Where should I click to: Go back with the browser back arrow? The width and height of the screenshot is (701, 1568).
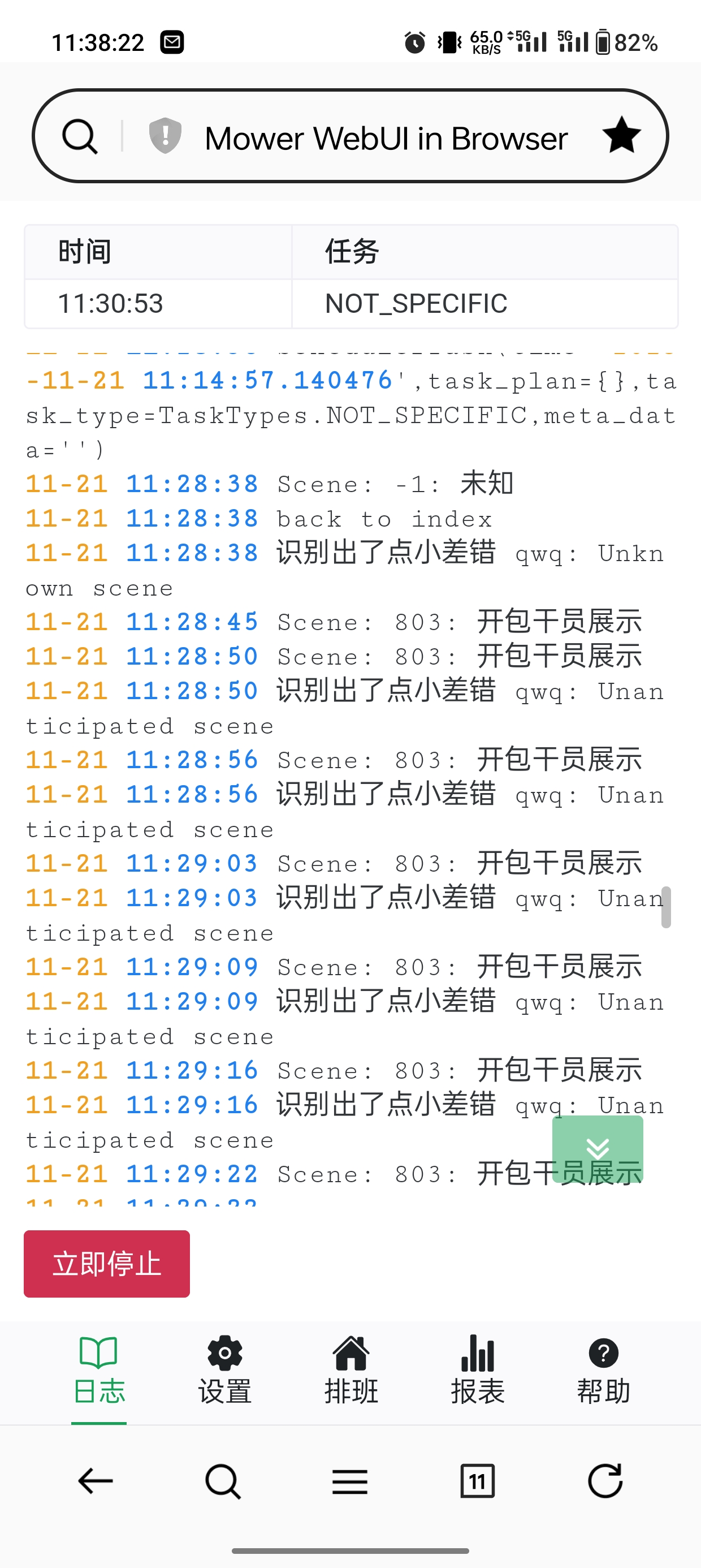(96, 1481)
